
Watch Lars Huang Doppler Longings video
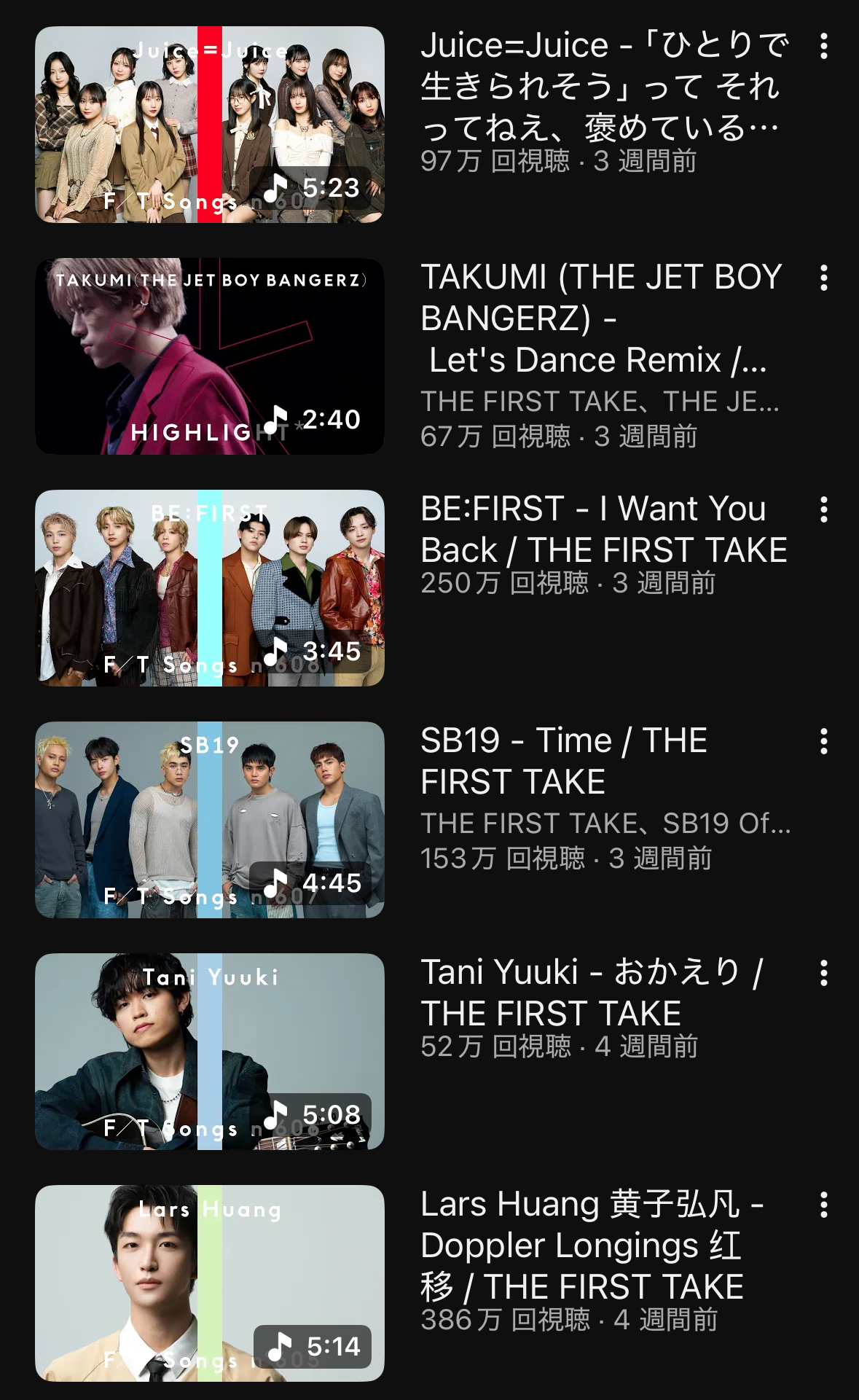click(210, 1283)
